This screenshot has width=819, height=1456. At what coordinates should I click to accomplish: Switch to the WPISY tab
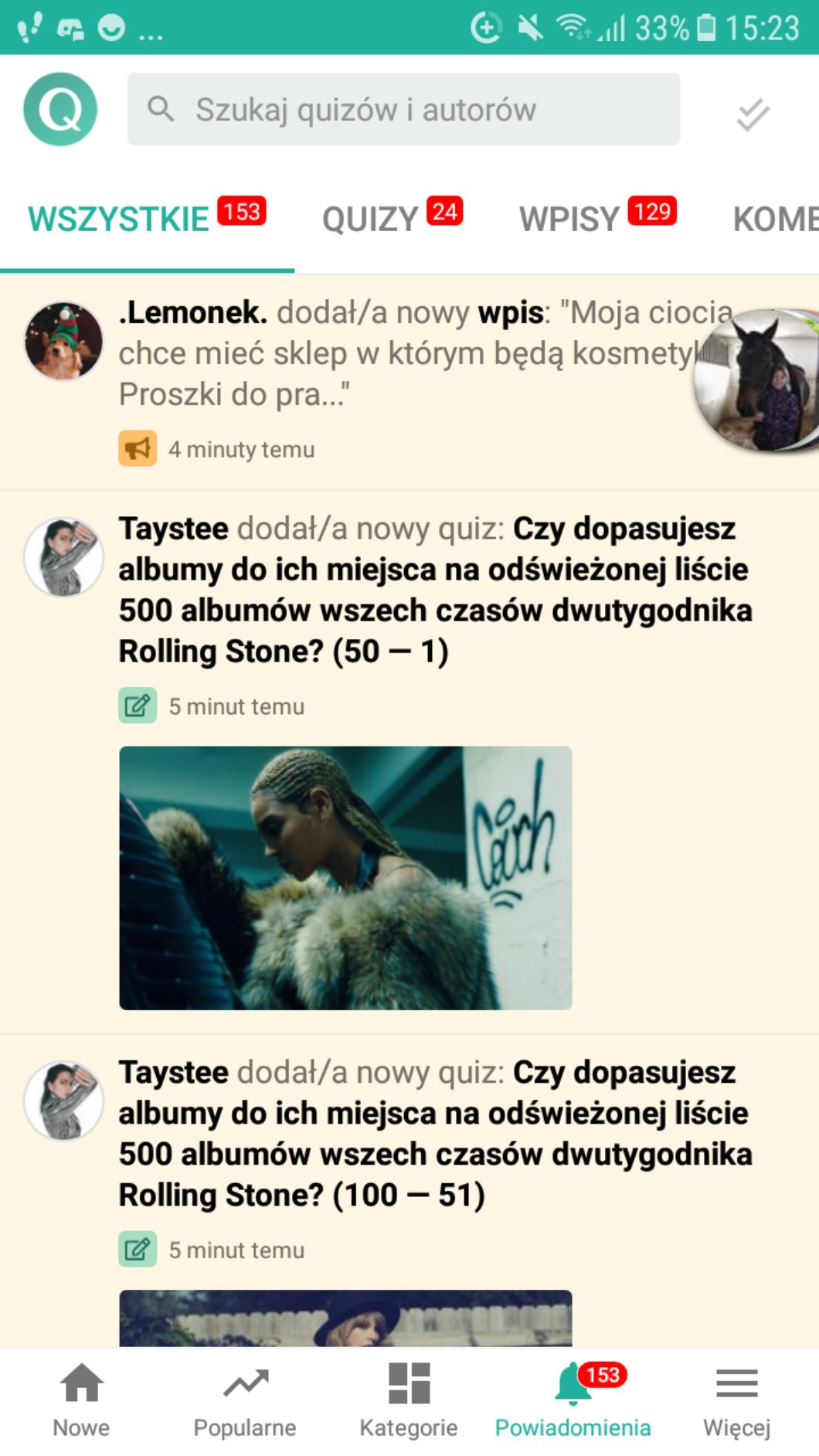tap(596, 219)
